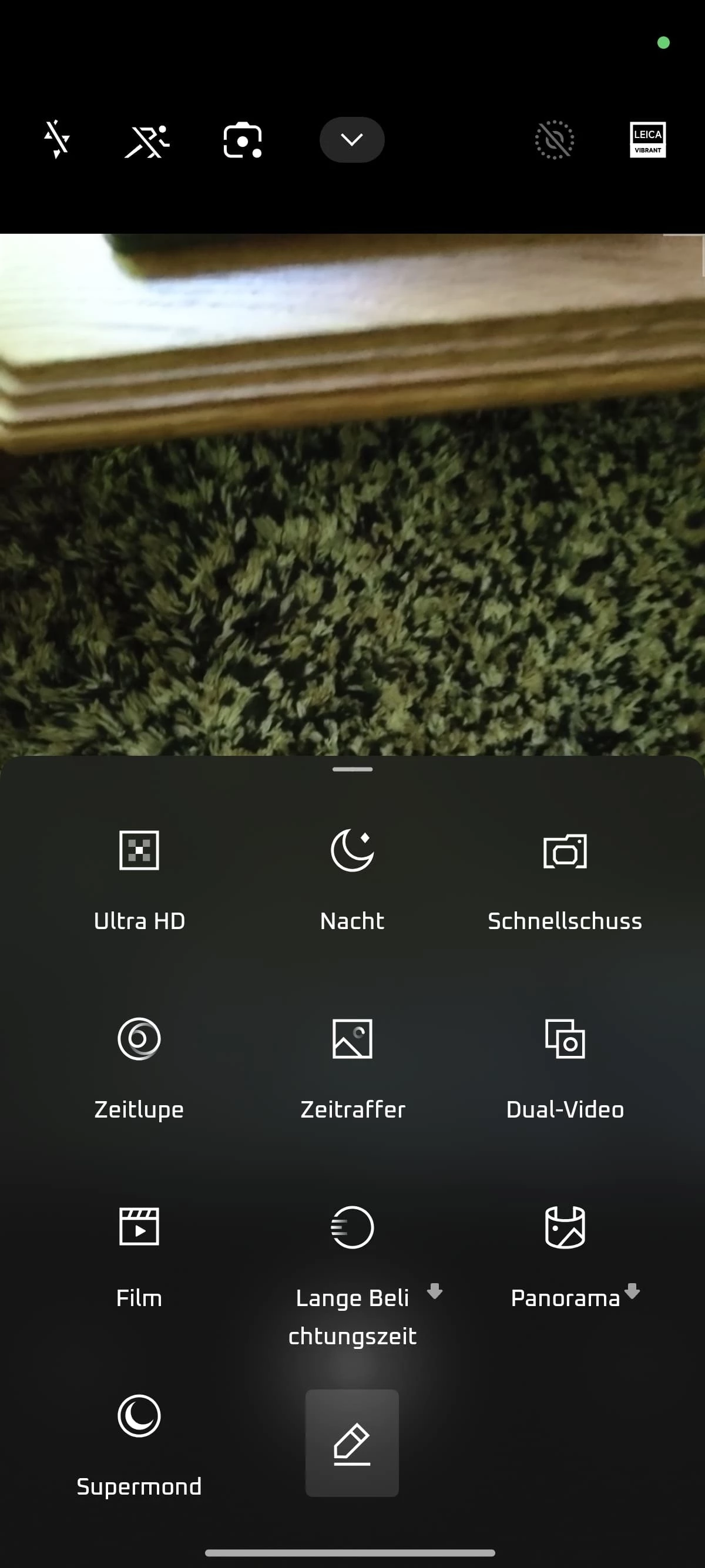
Task: Edit the mode list with pencil button
Action: tap(352, 1443)
